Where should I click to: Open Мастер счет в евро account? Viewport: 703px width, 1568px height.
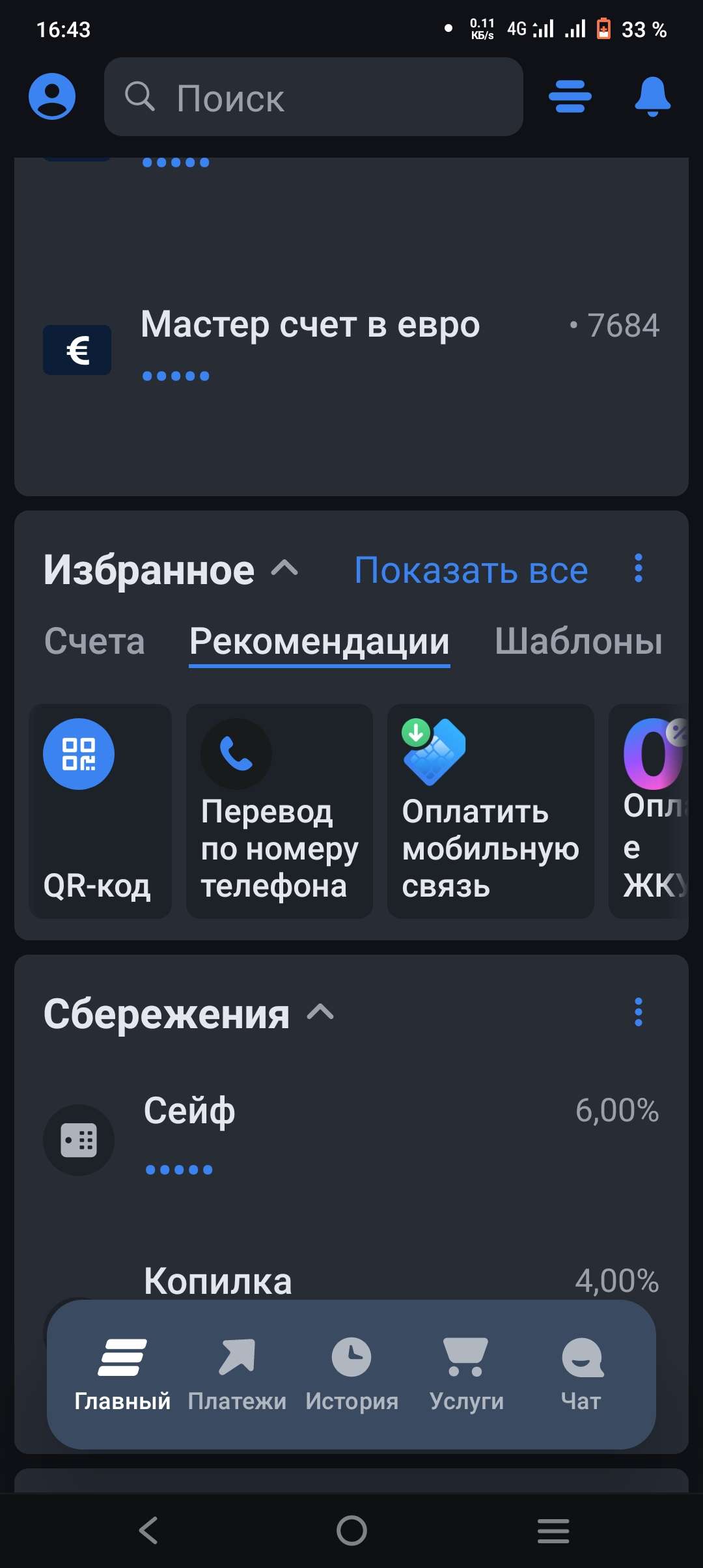pyautogui.click(x=351, y=348)
